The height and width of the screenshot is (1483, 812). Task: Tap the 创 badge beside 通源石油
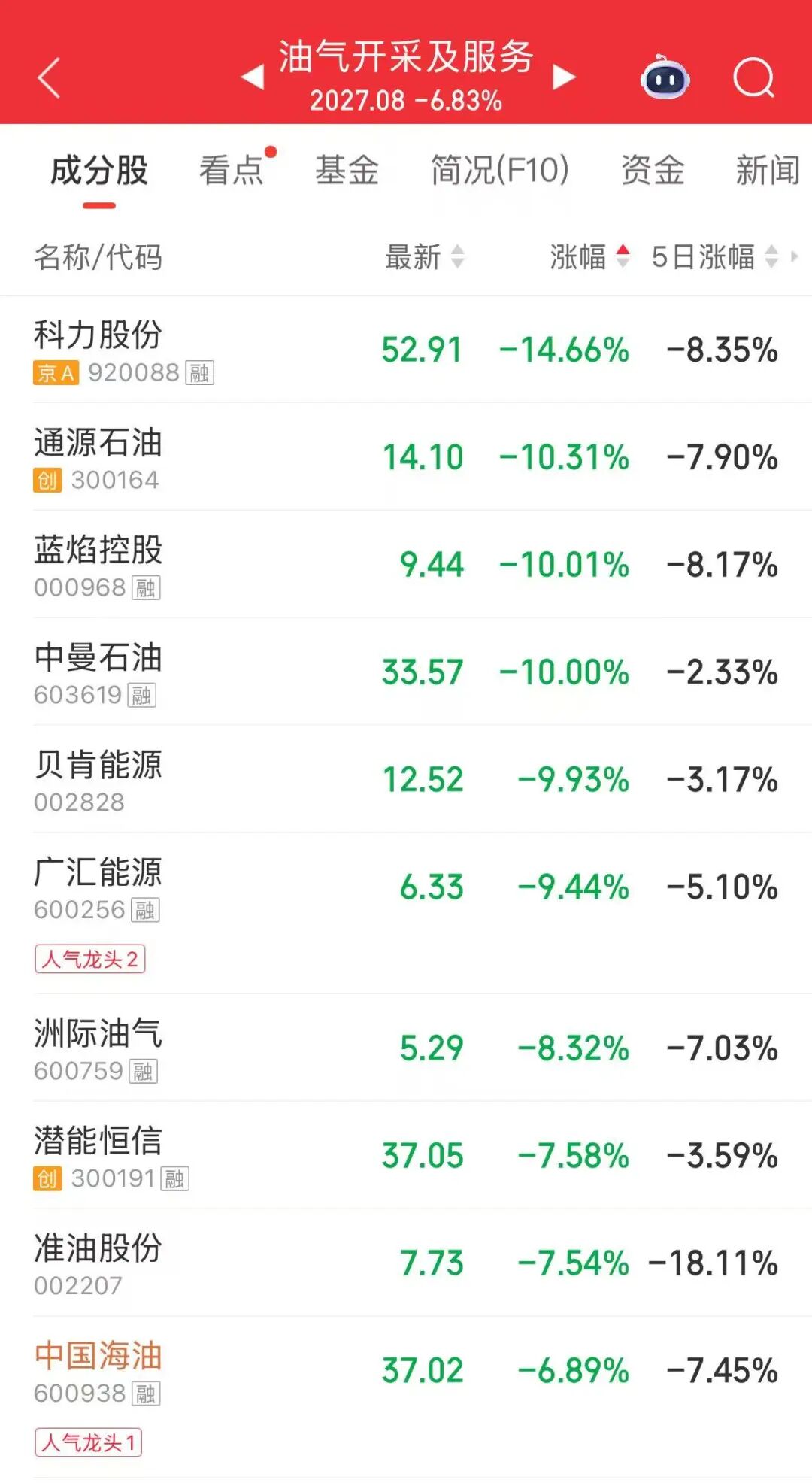48,478
